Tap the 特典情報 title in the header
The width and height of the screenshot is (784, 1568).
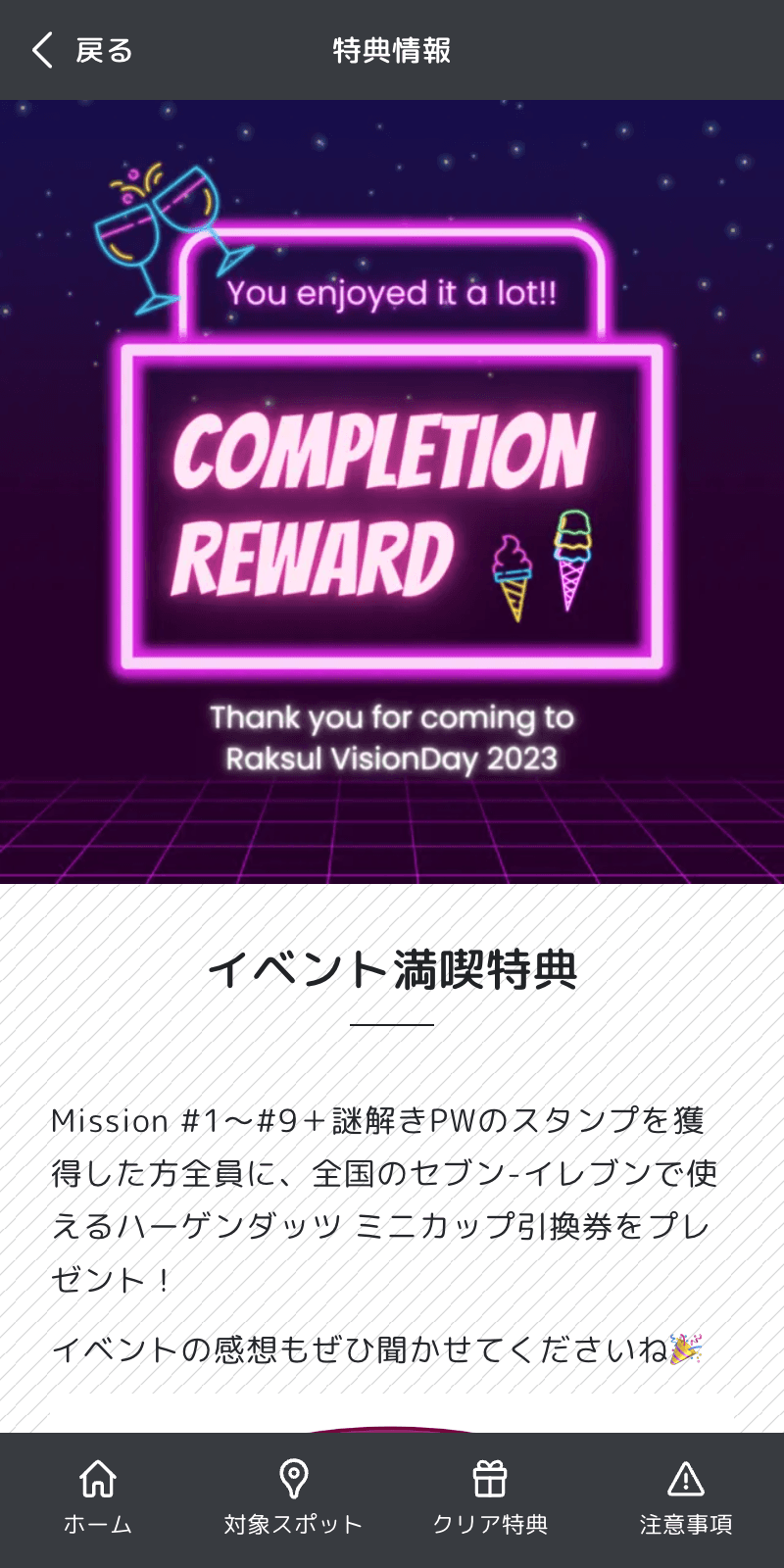(x=392, y=49)
